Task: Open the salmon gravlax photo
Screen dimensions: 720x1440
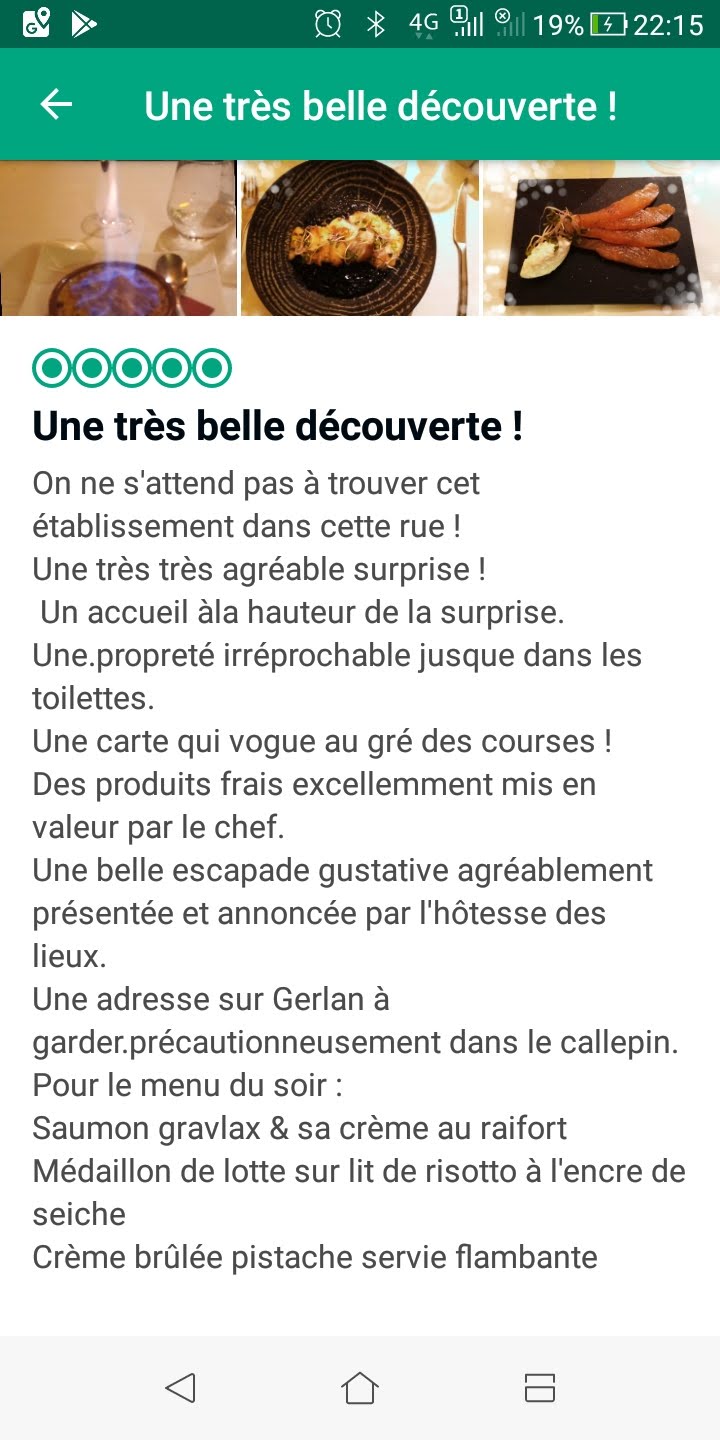Action: (x=601, y=238)
